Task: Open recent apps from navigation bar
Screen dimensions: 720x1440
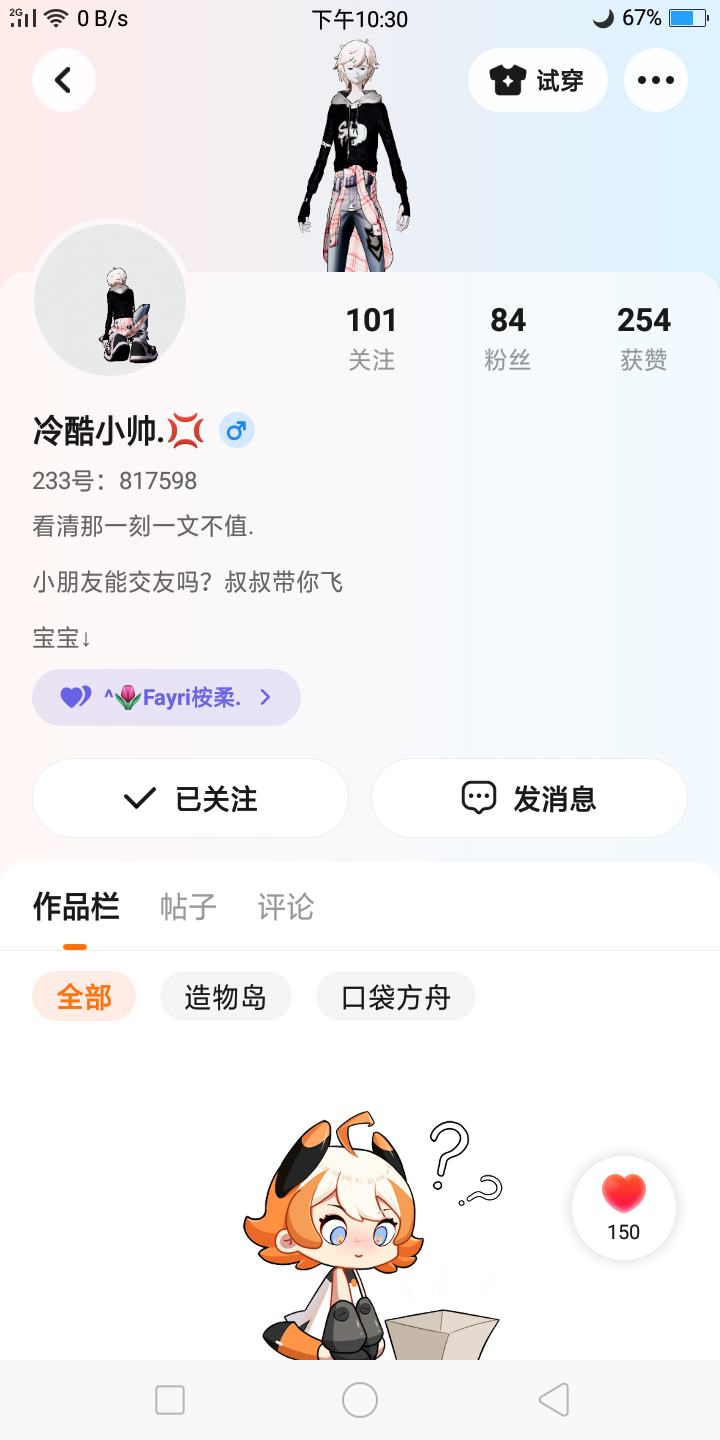Action: [x=170, y=1400]
